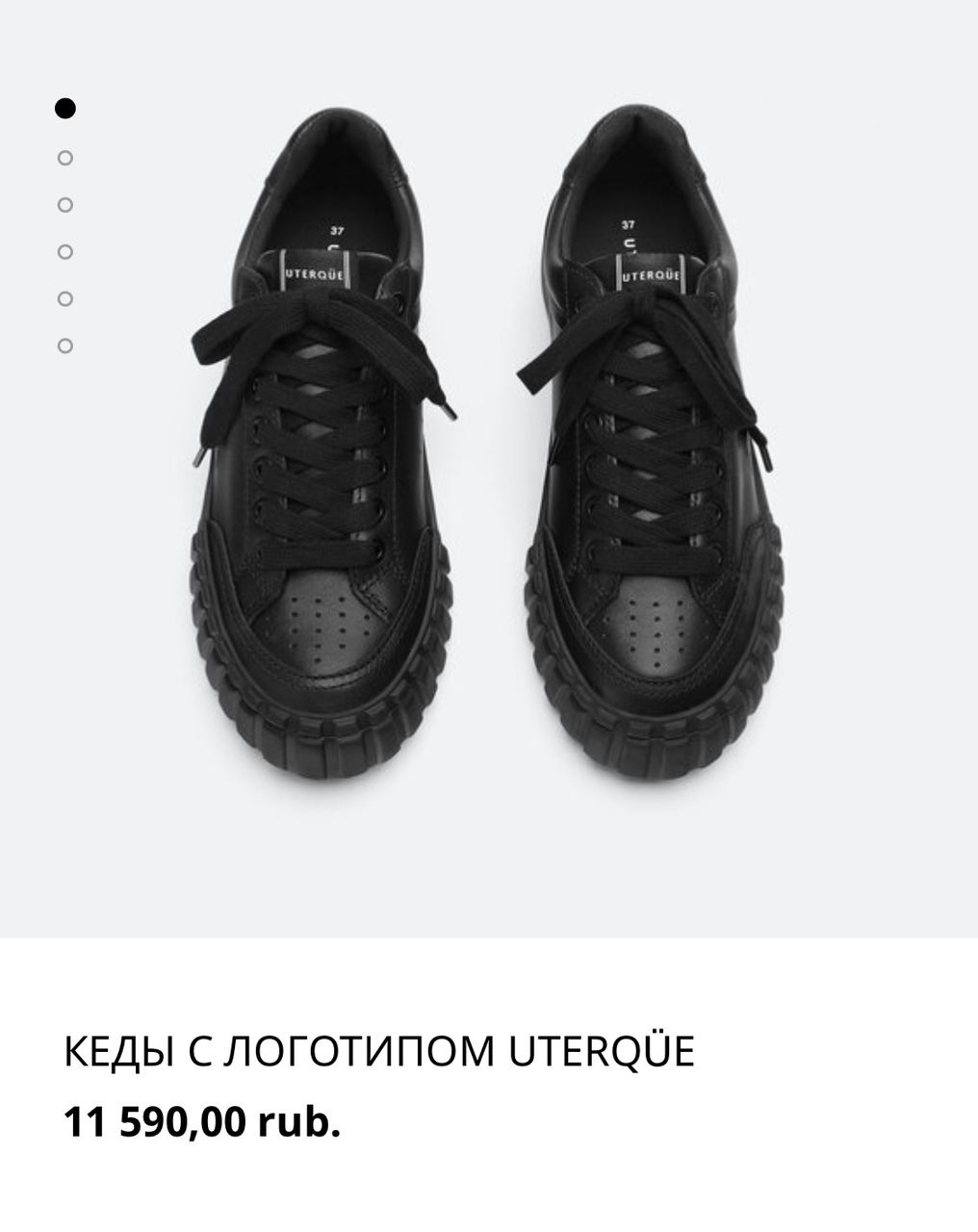Show the last photo via sixth indicator dot
The width and height of the screenshot is (978, 1232).
pyautogui.click(x=65, y=346)
